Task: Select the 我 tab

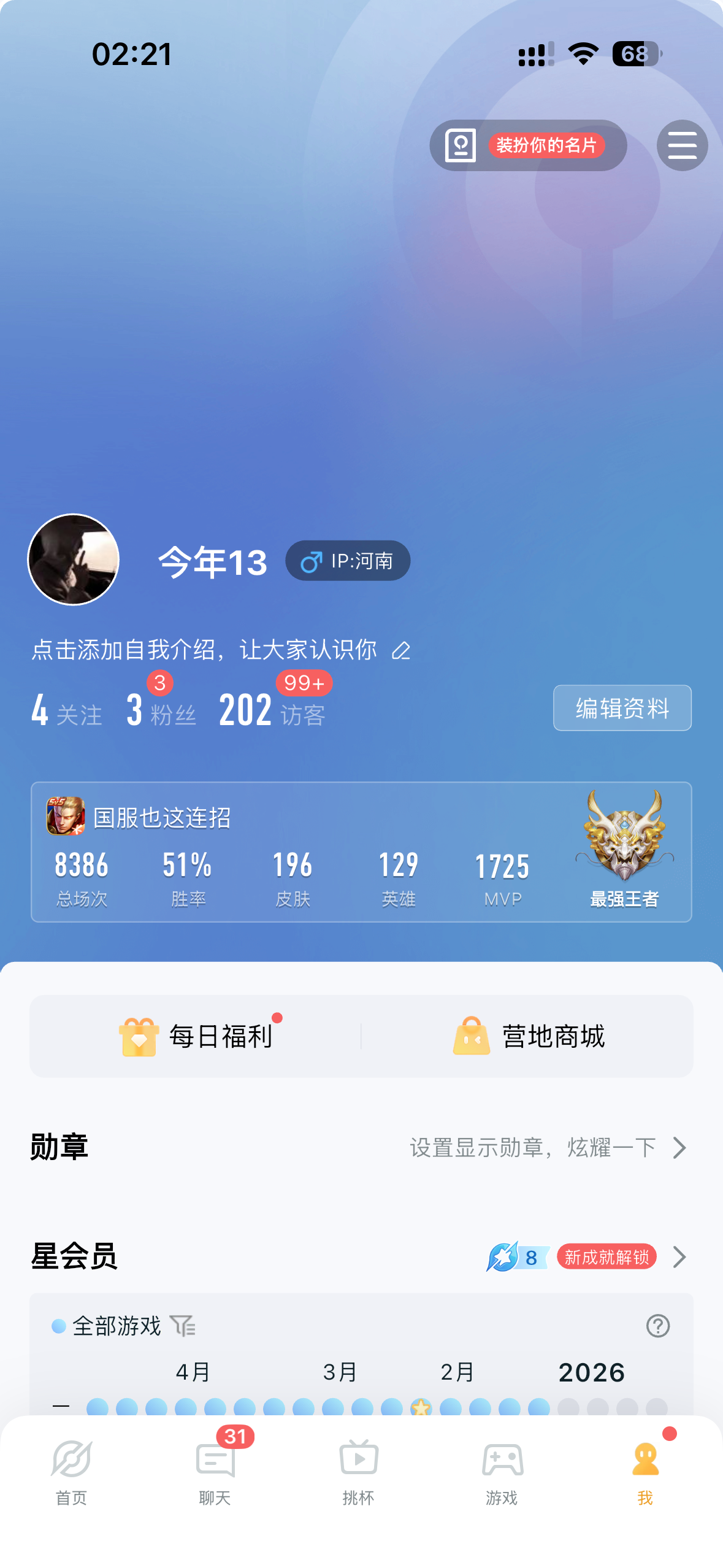Action: 645,1471
